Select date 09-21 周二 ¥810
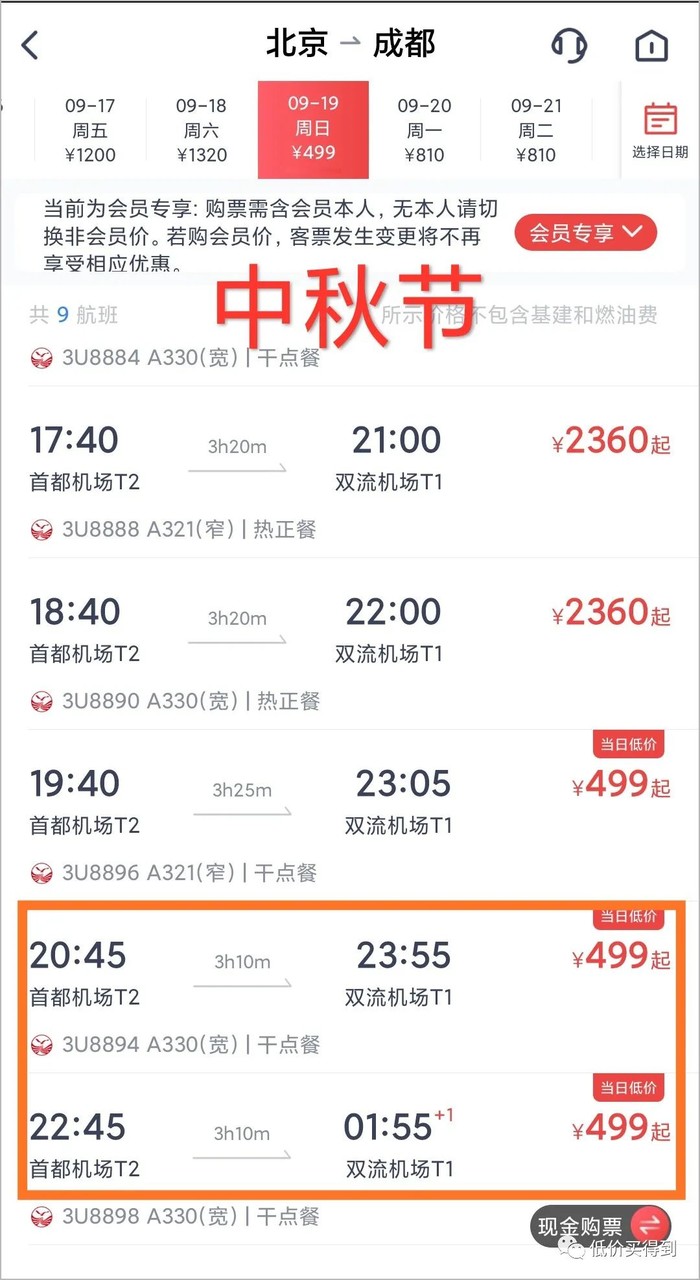 click(x=536, y=130)
